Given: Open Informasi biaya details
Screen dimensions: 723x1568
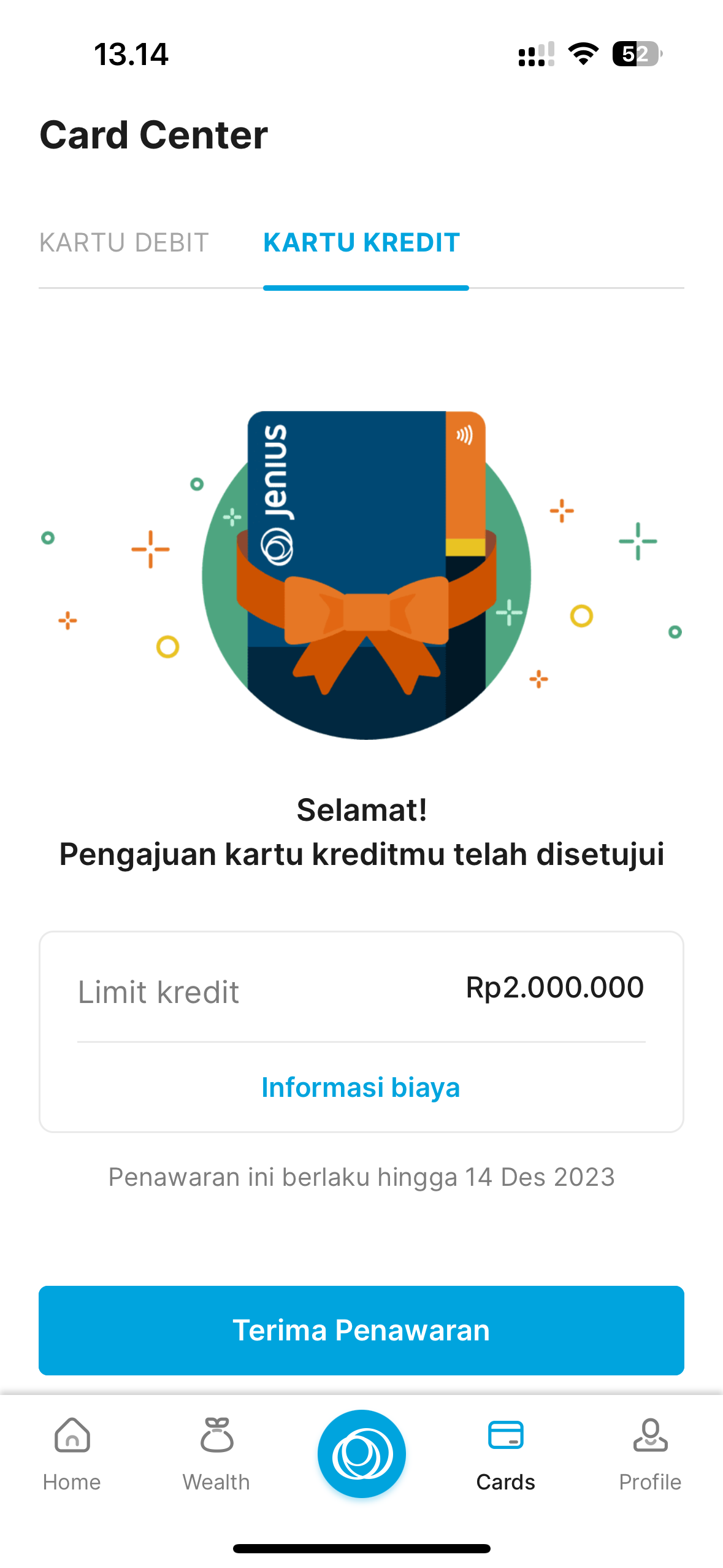Looking at the screenshot, I should pos(361,1087).
